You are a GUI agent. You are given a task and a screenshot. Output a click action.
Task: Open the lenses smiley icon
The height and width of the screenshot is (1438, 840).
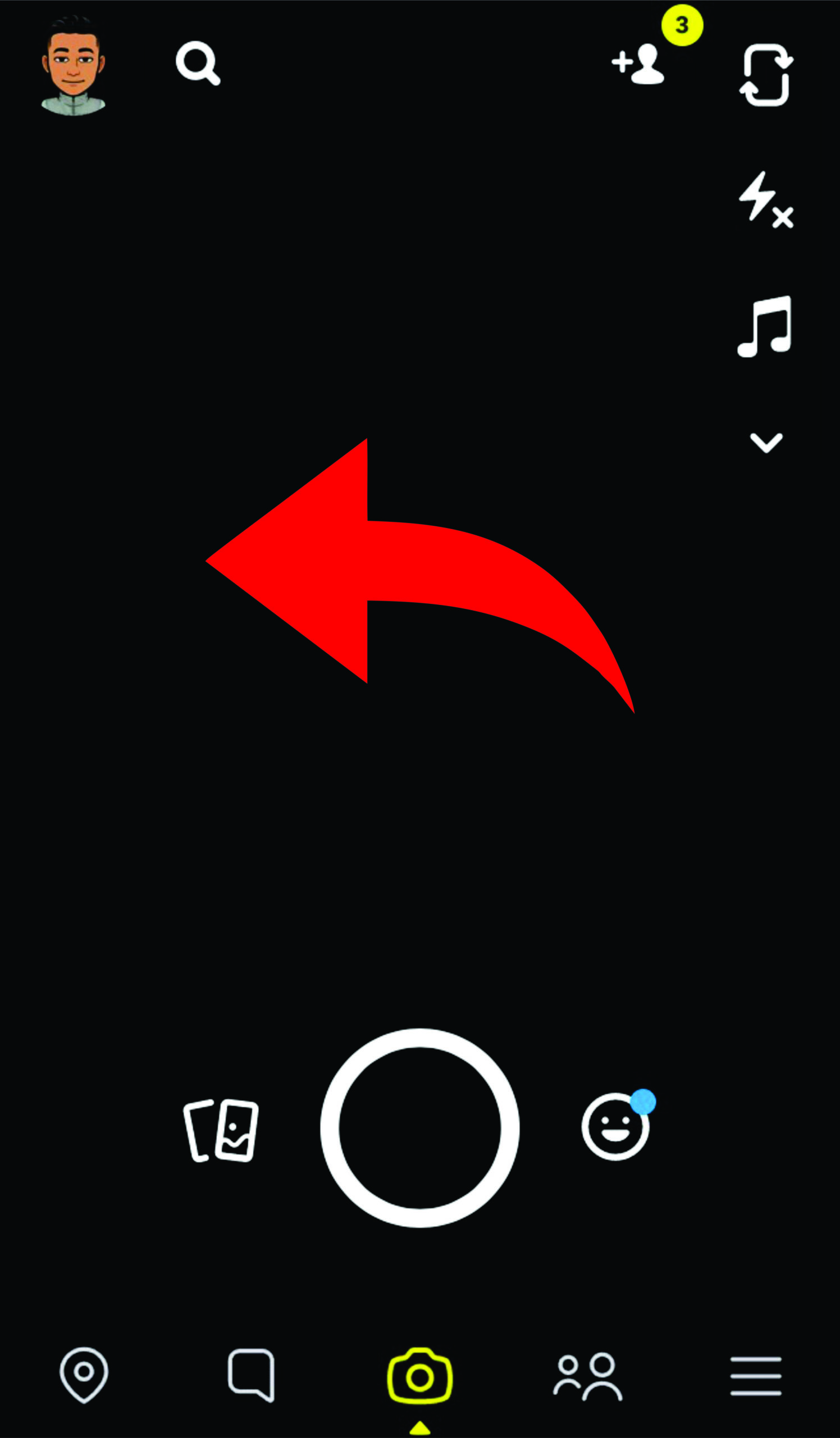pos(615,1127)
